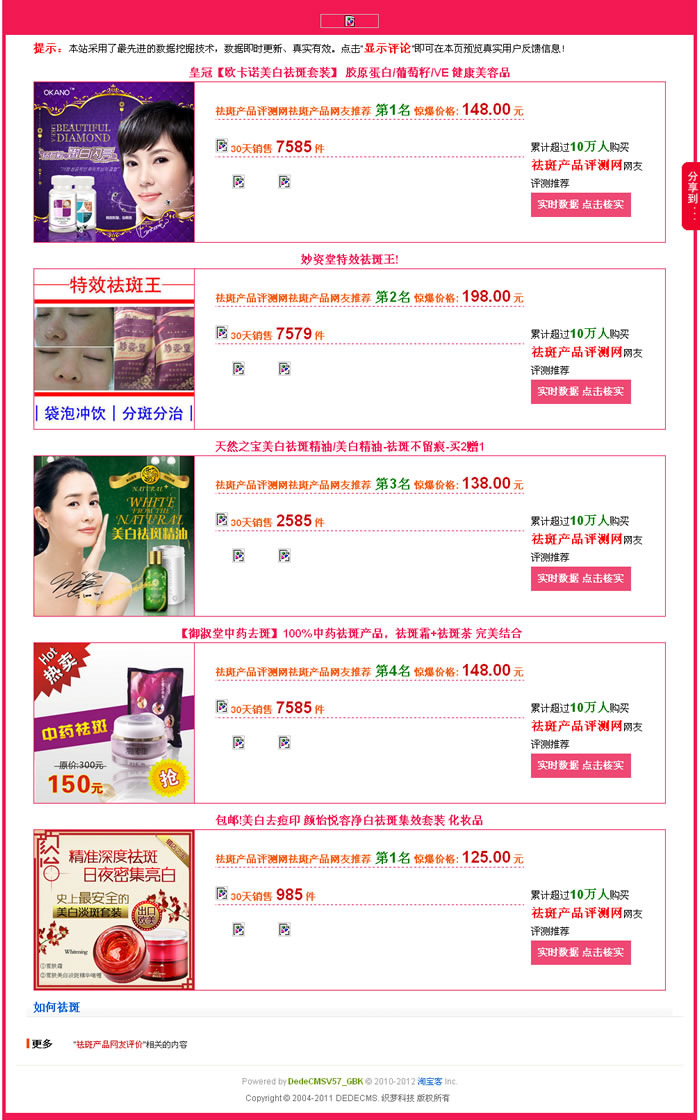Open the 欧卡诺美白祛斑套装 title link
Screen dimensions: 700x1120
pos(349,72)
